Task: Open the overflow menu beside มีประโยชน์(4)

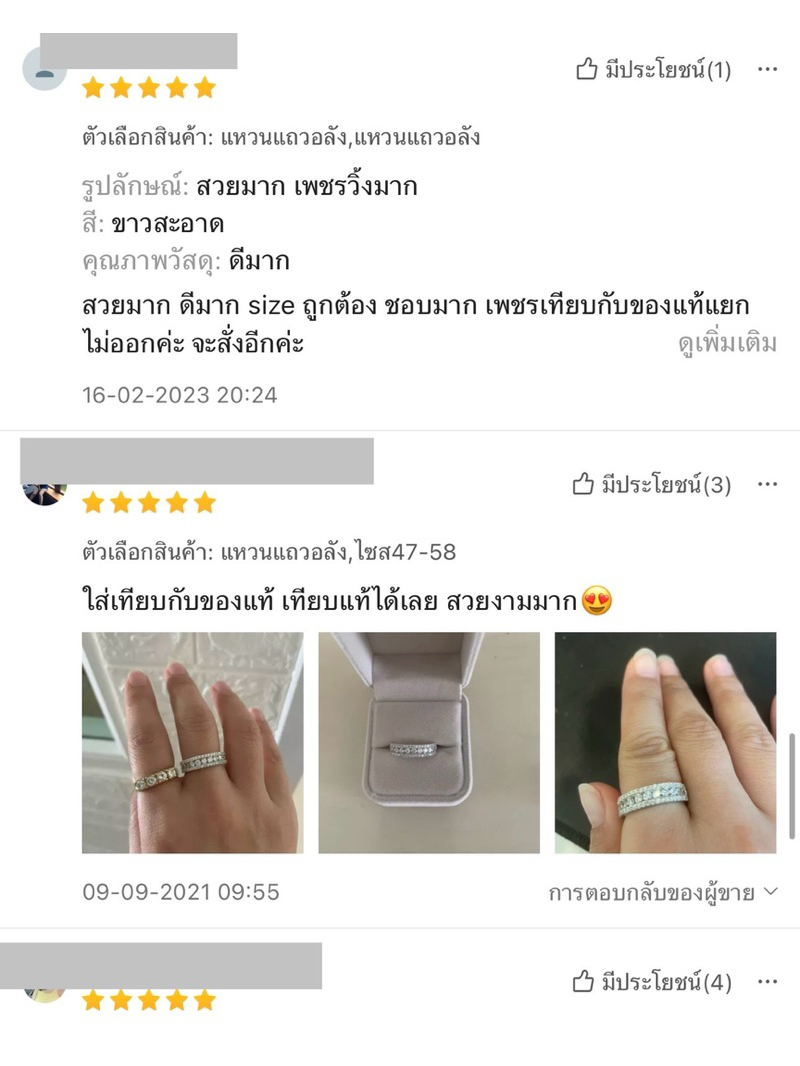Action: tap(767, 982)
